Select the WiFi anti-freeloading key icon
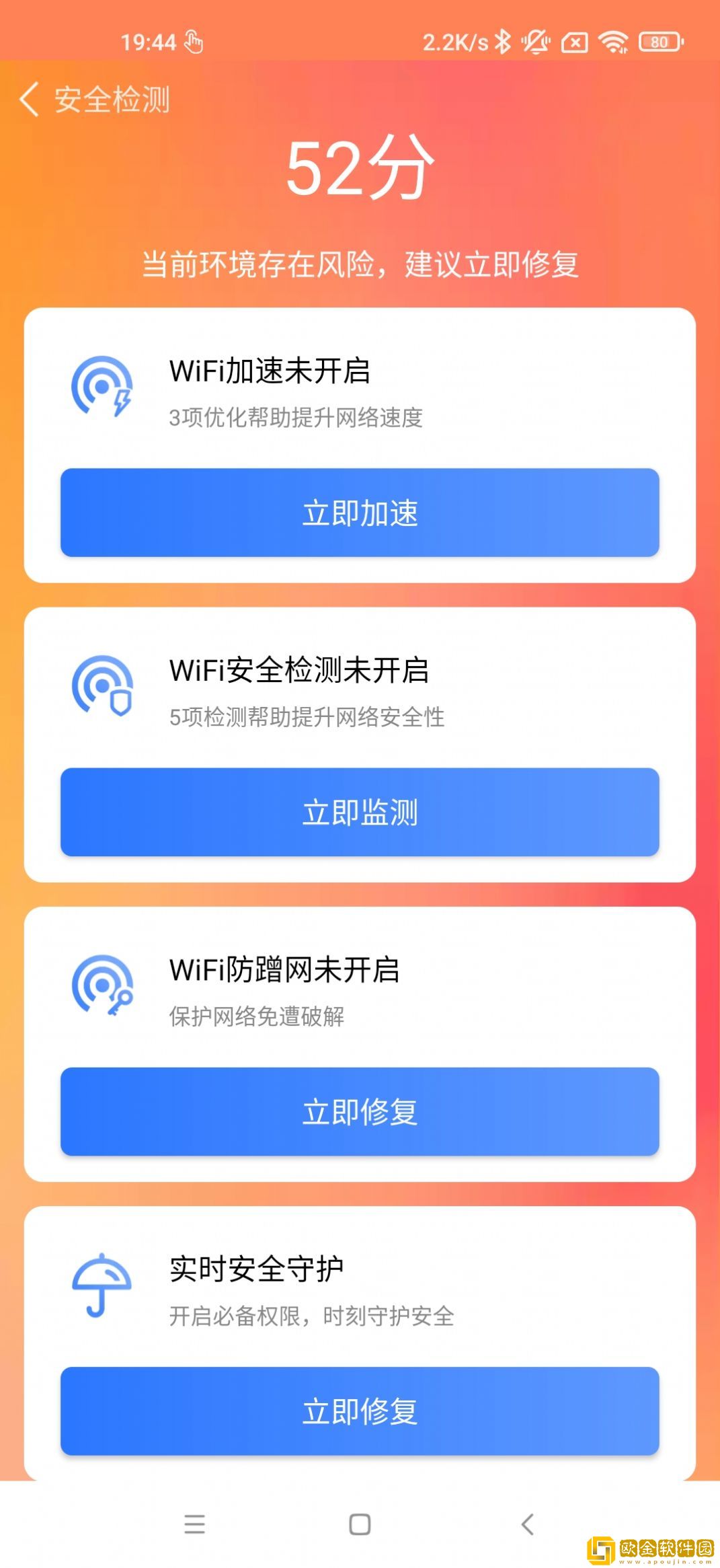This screenshot has width=720, height=1568. point(102,987)
